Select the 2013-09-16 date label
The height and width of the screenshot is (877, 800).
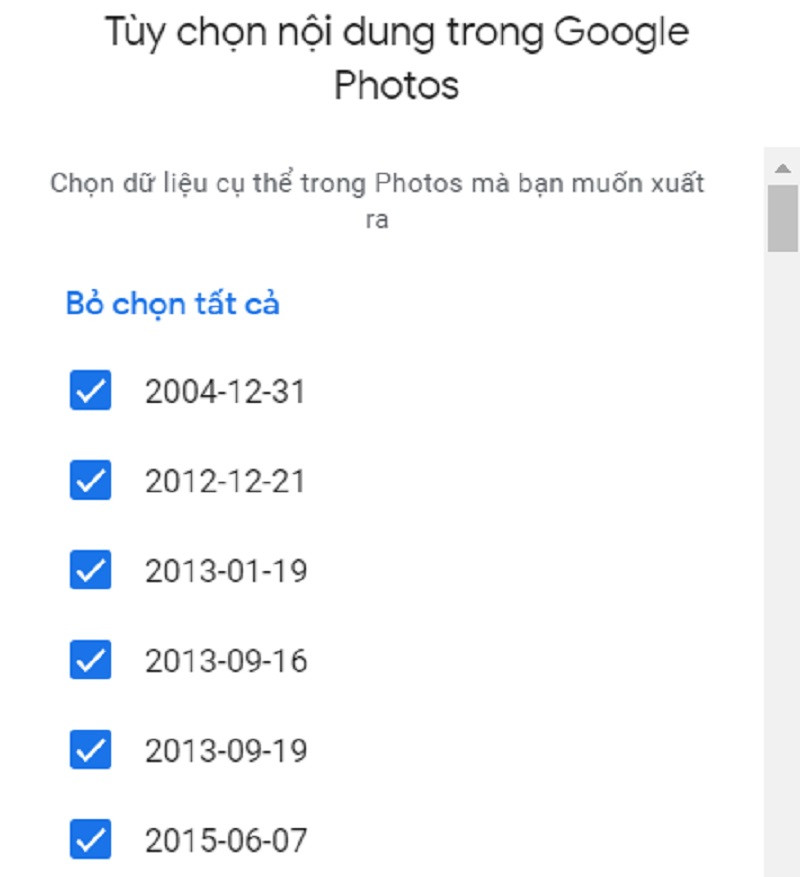228,661
